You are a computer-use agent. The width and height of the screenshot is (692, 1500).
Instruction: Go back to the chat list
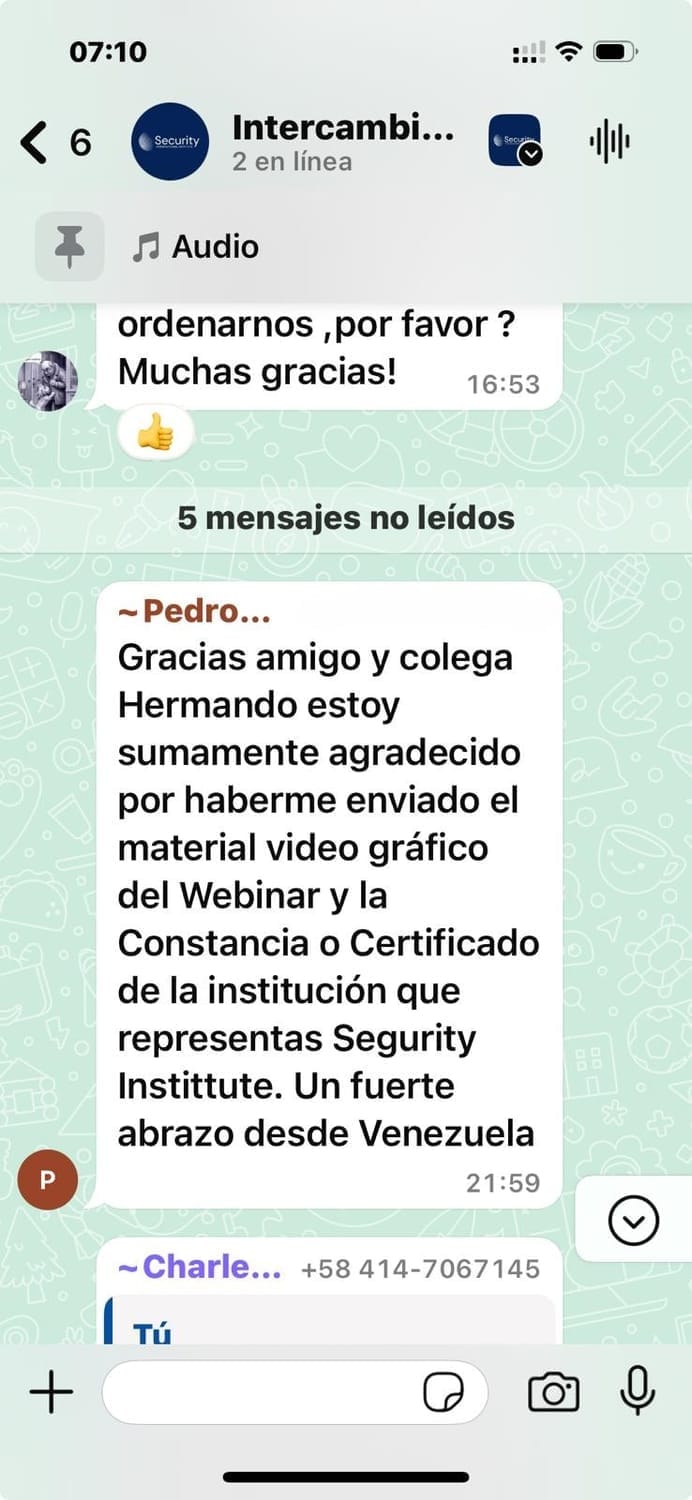point(36,142)
